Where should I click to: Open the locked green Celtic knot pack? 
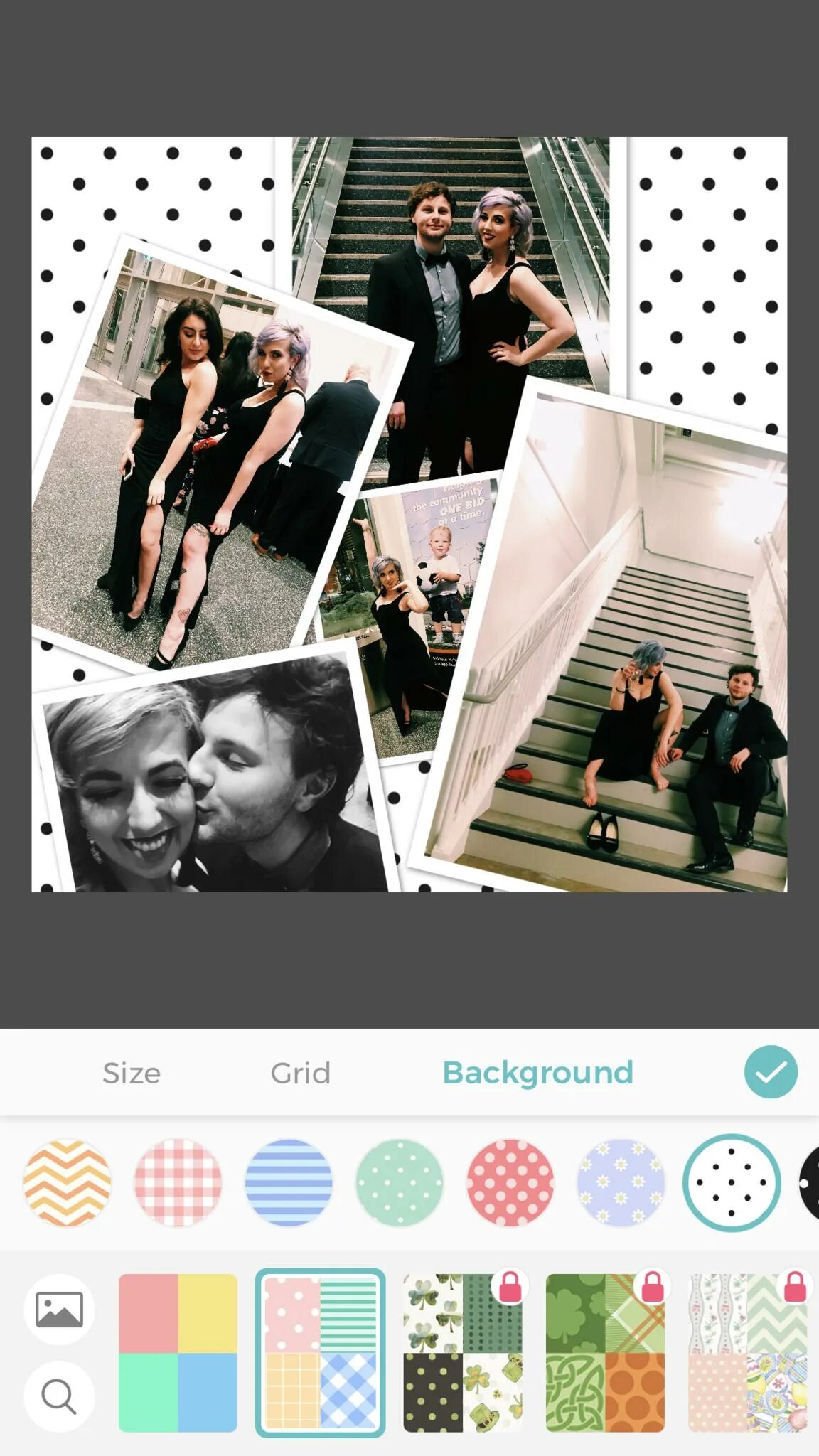(605, 1352)
